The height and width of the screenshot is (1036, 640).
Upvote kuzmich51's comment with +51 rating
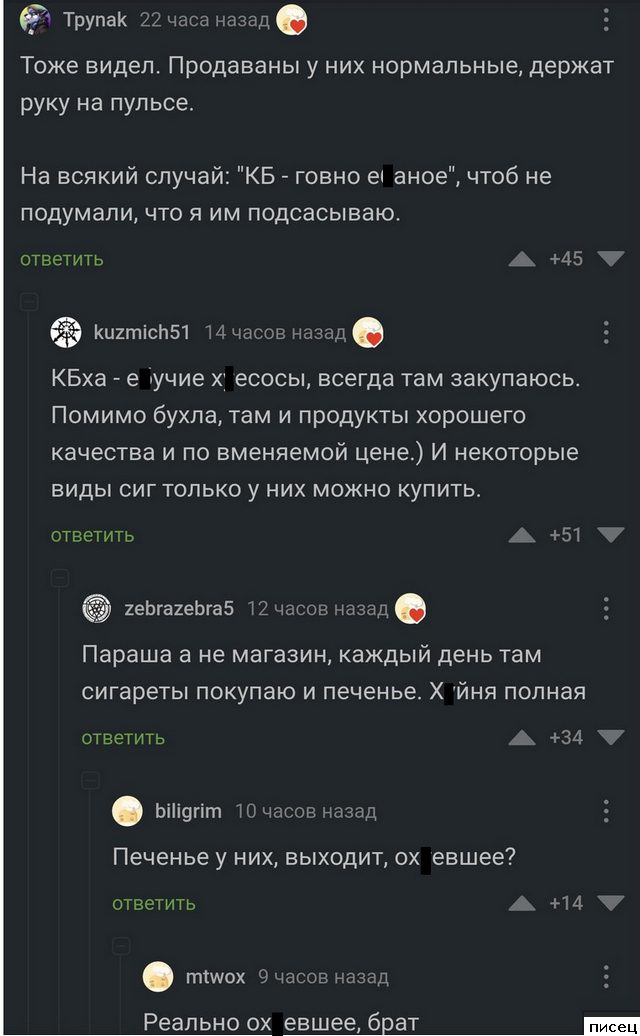(x=521, y=535)
